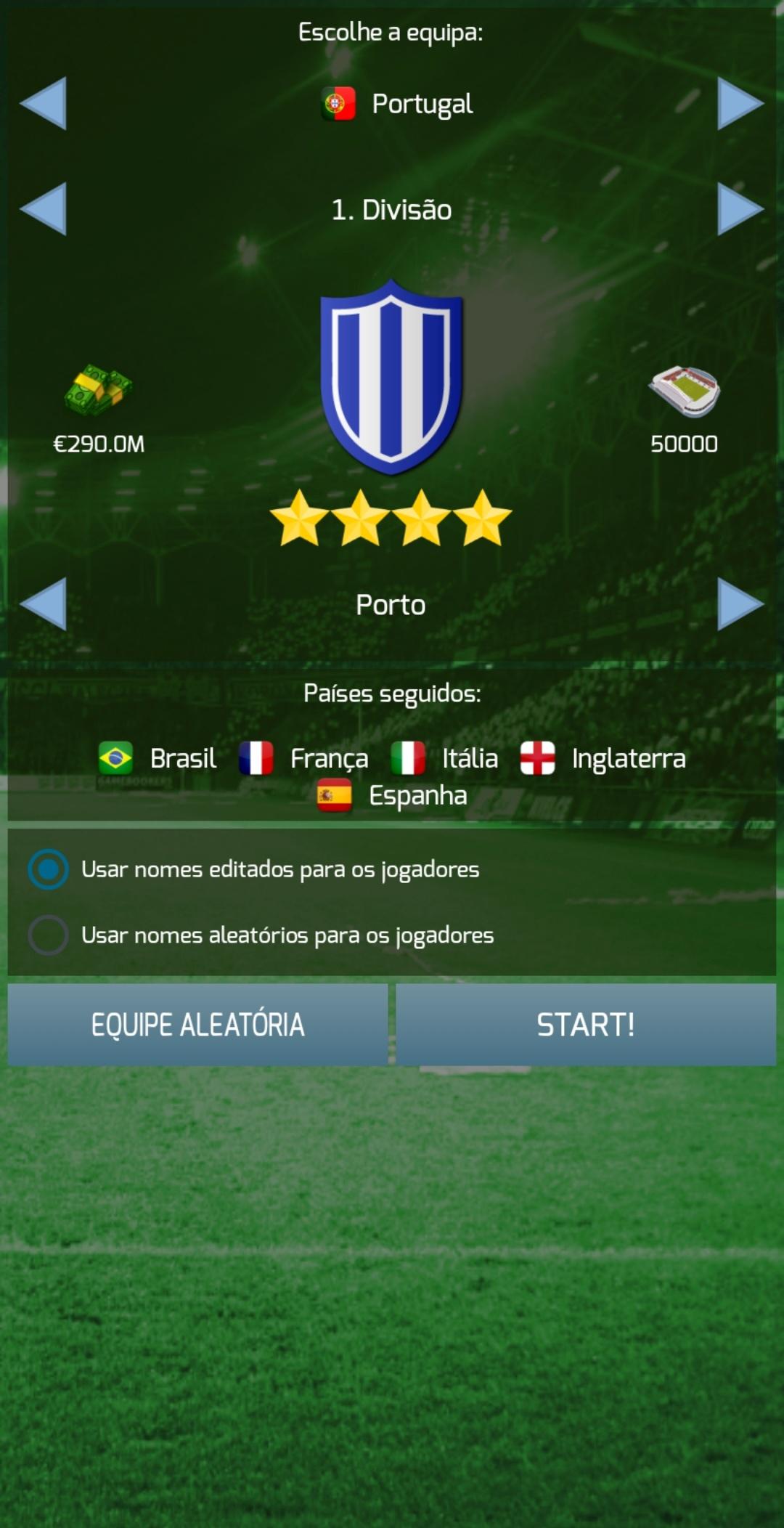
Task: Select the previous division
Action: pos(45,209)
